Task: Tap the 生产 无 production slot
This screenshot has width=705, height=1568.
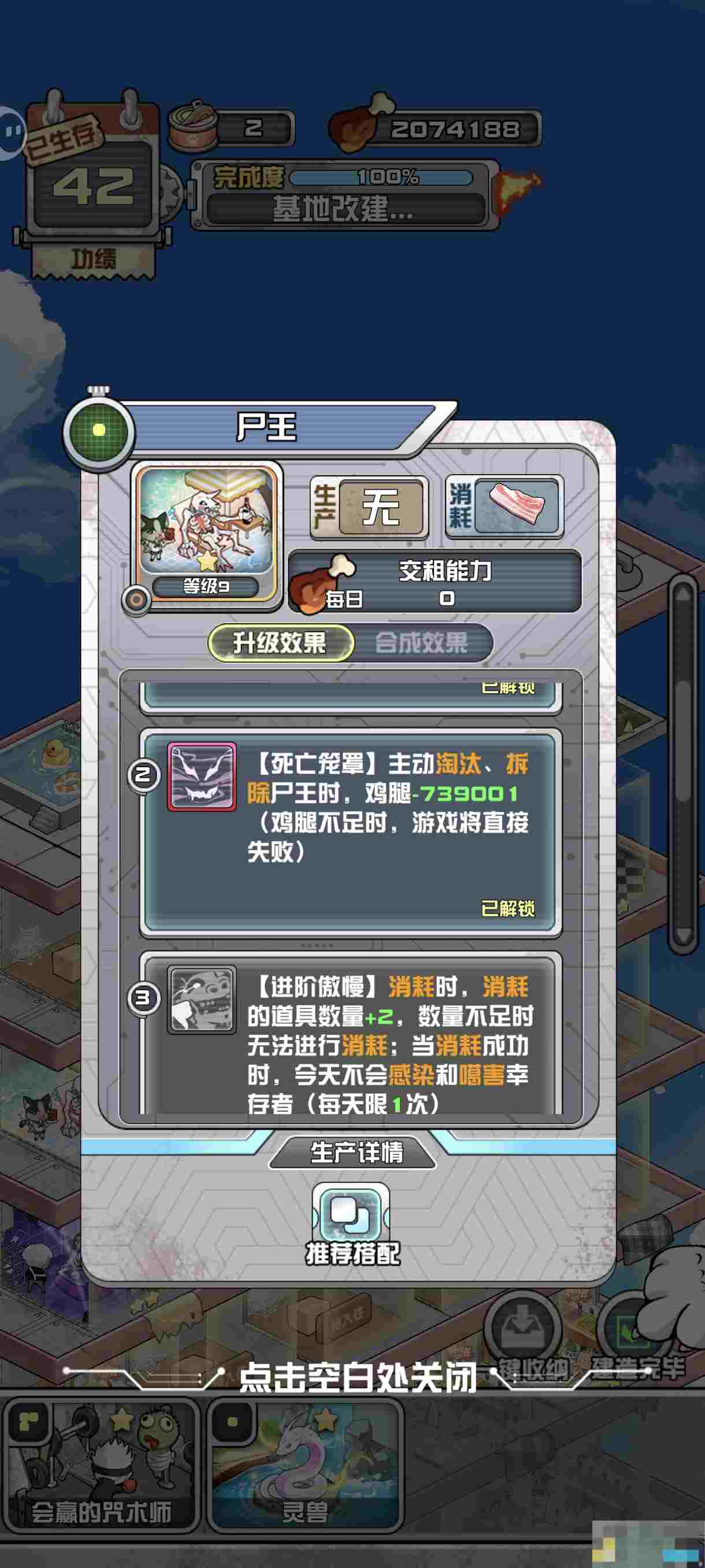Action: (x=369, y=506)
